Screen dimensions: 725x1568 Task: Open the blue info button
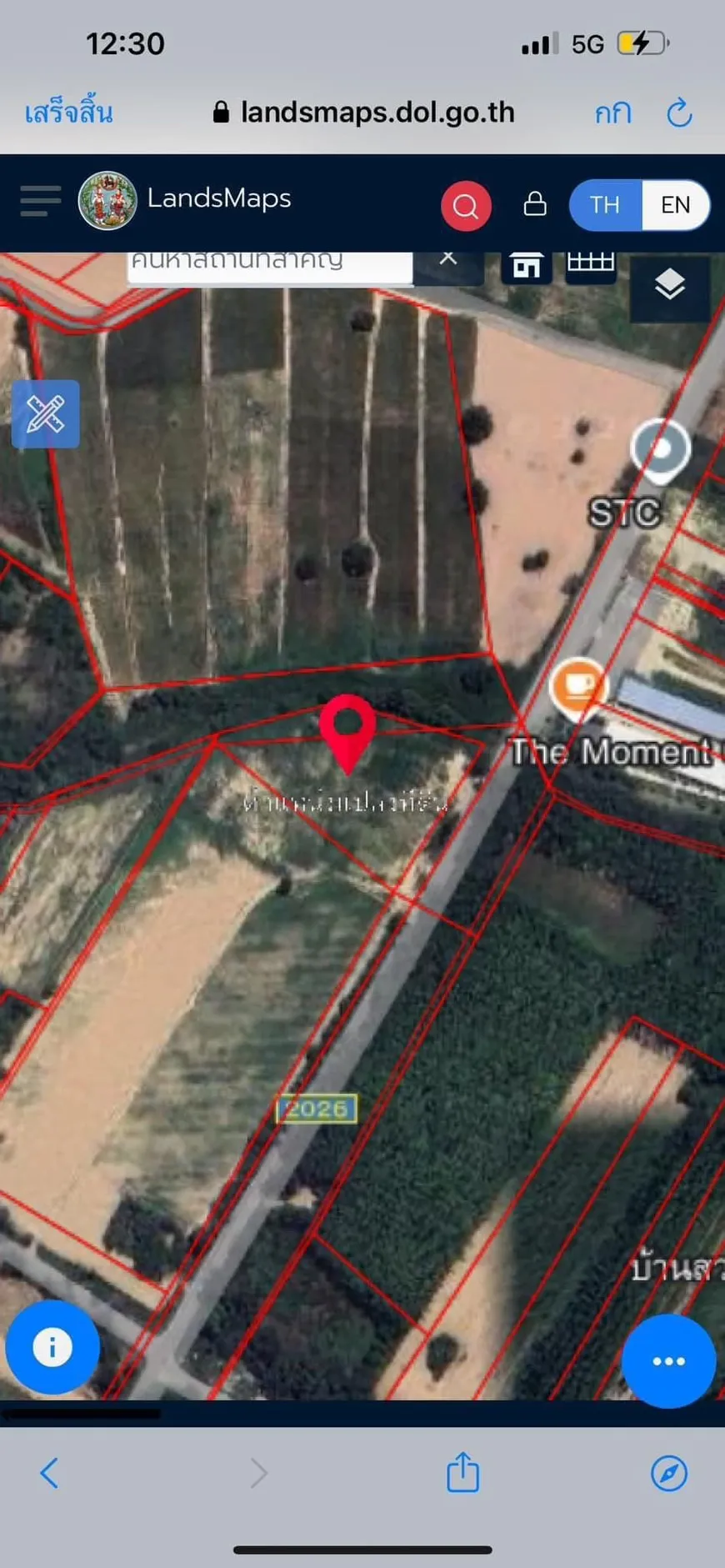point(52,1347)
